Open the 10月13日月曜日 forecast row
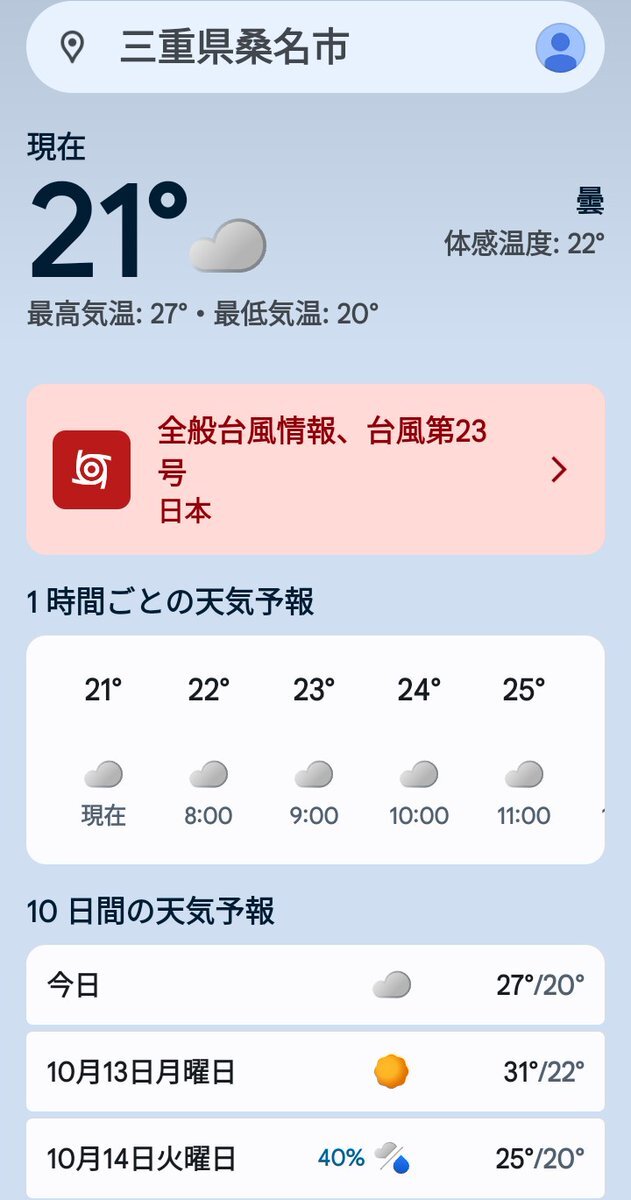The height and width of the screenshot is (1200, 631). [315, 1072]
